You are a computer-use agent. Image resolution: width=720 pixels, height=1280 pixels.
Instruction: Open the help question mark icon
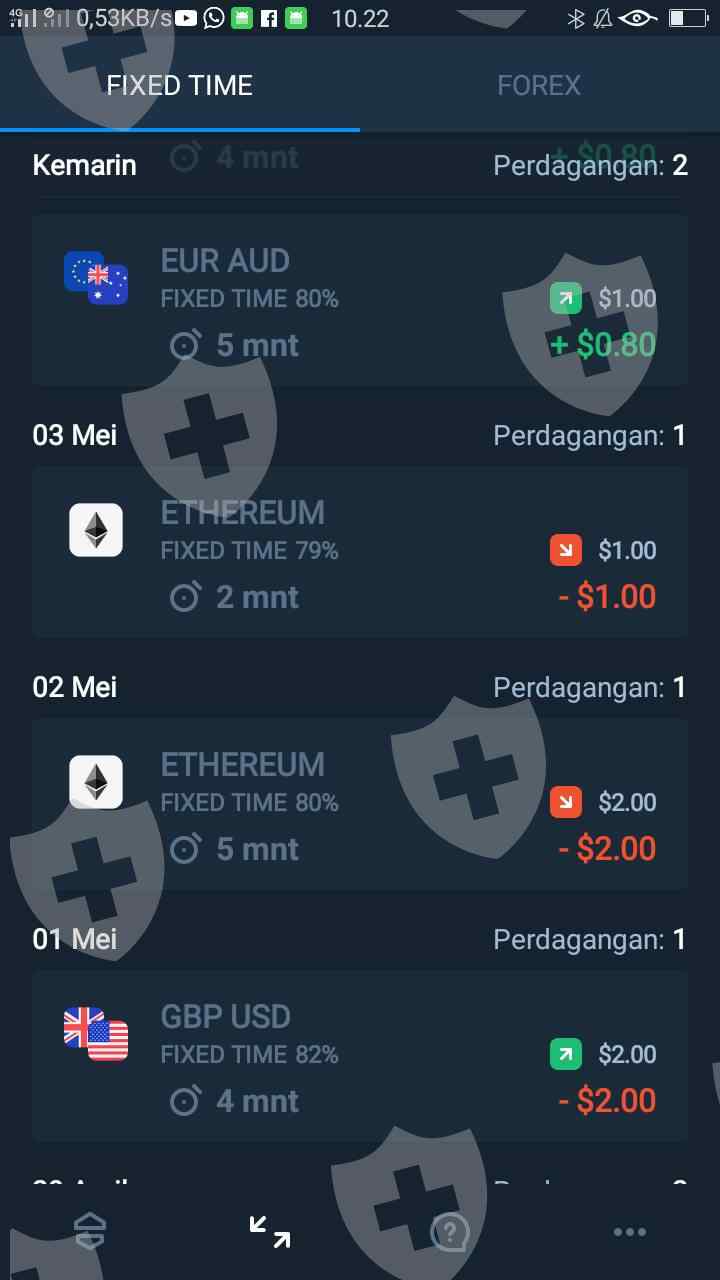coord(449,1231)
